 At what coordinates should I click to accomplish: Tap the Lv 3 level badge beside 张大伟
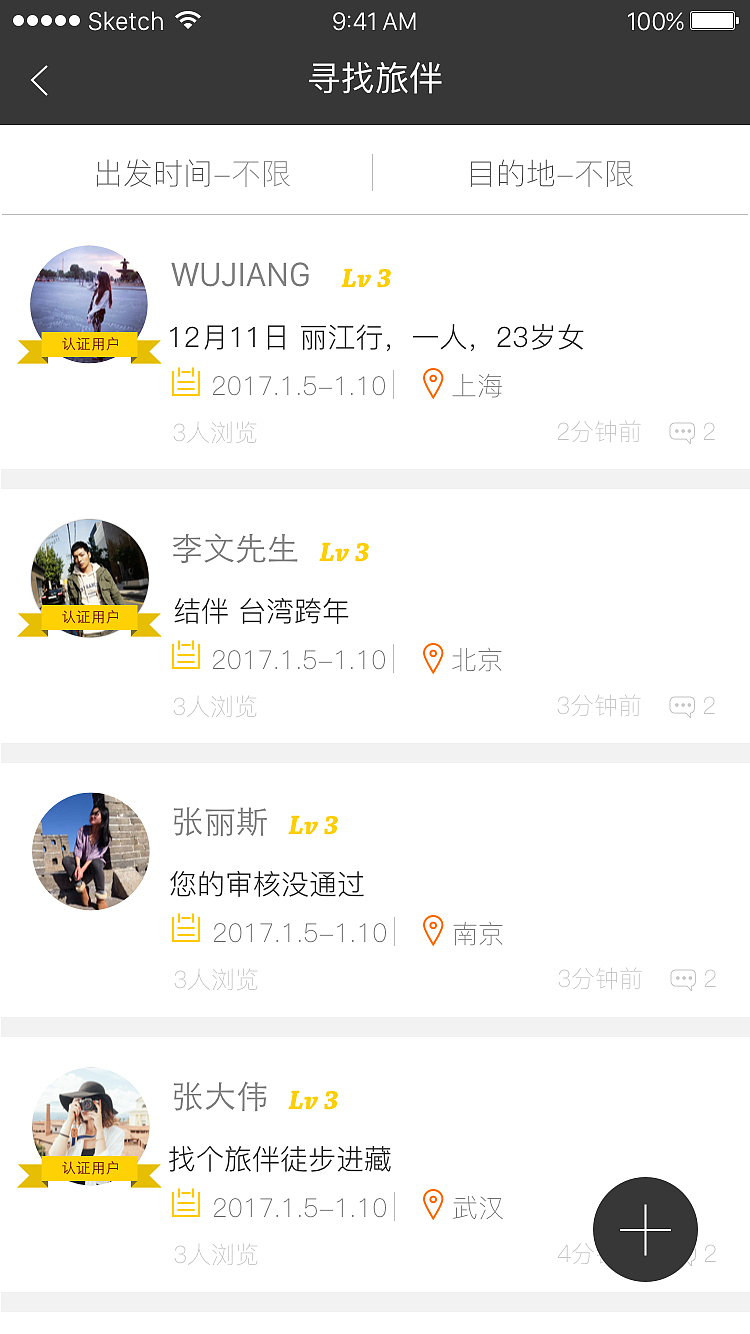point(315,1099)
